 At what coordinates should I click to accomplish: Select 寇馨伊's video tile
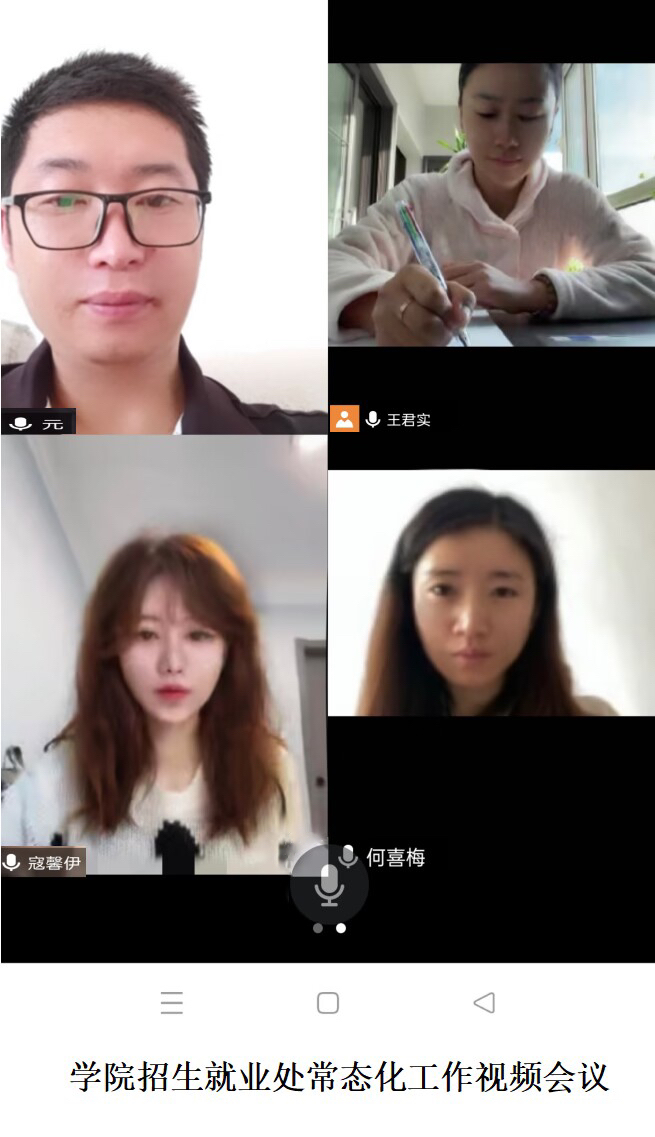tap(163, 655)
